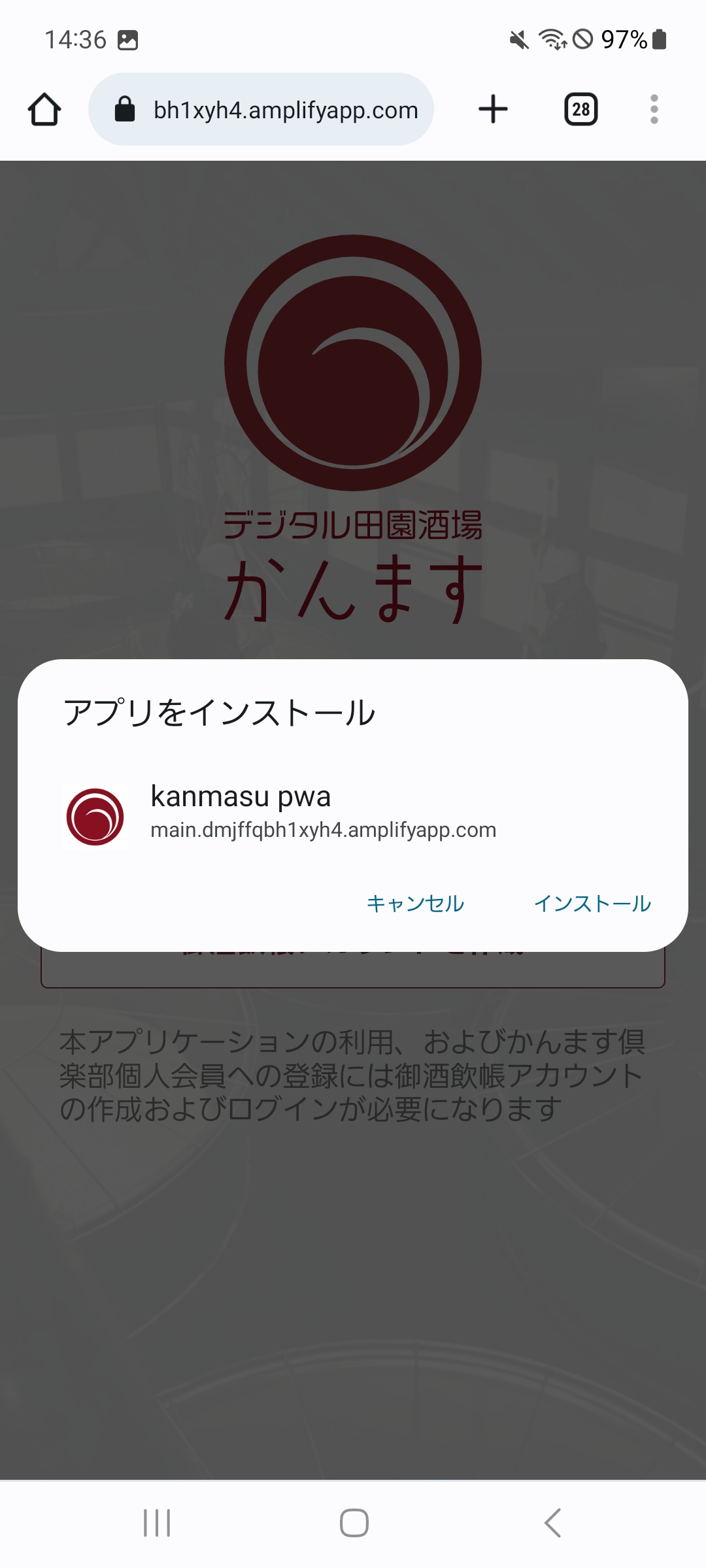The image size is (706, 1568).
Task: Tap インストール to install kanmasu pwa
Action: [x=592, y=904]
